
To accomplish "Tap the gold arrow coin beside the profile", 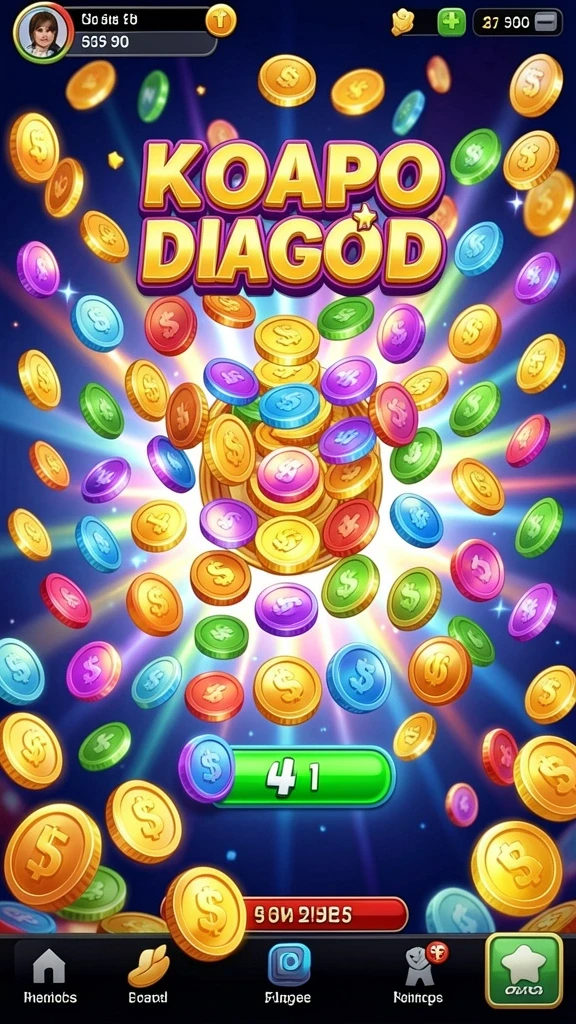I will (x=221, y=21).
